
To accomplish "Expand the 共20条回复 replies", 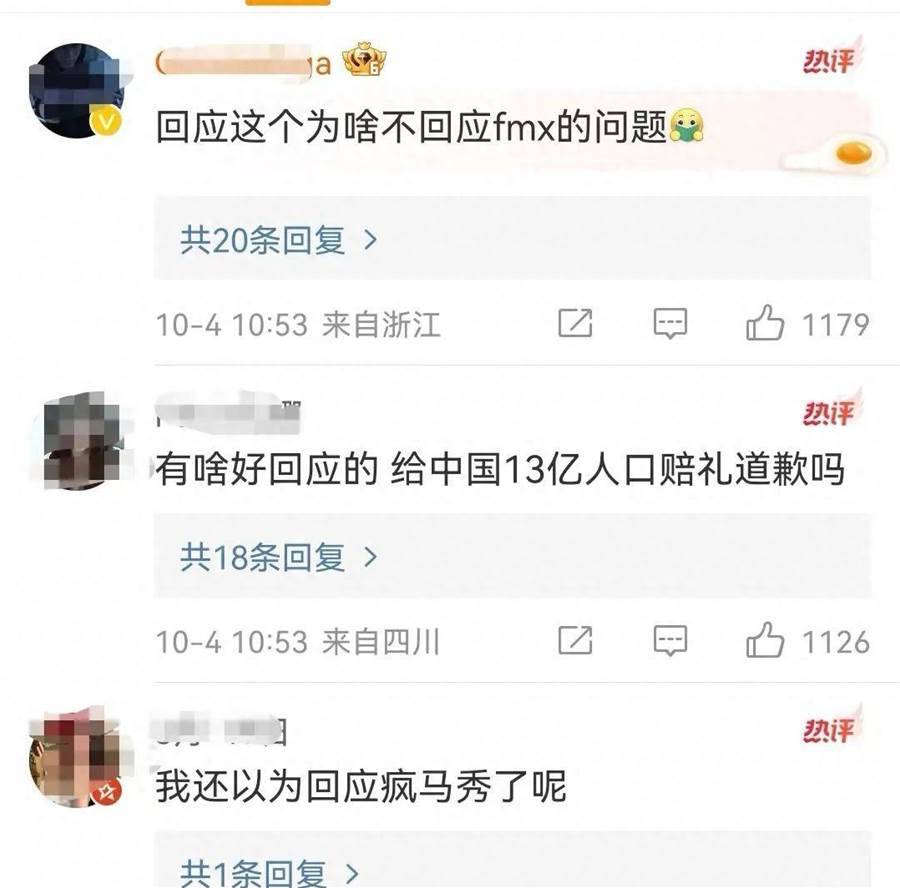I will [279, 240].
